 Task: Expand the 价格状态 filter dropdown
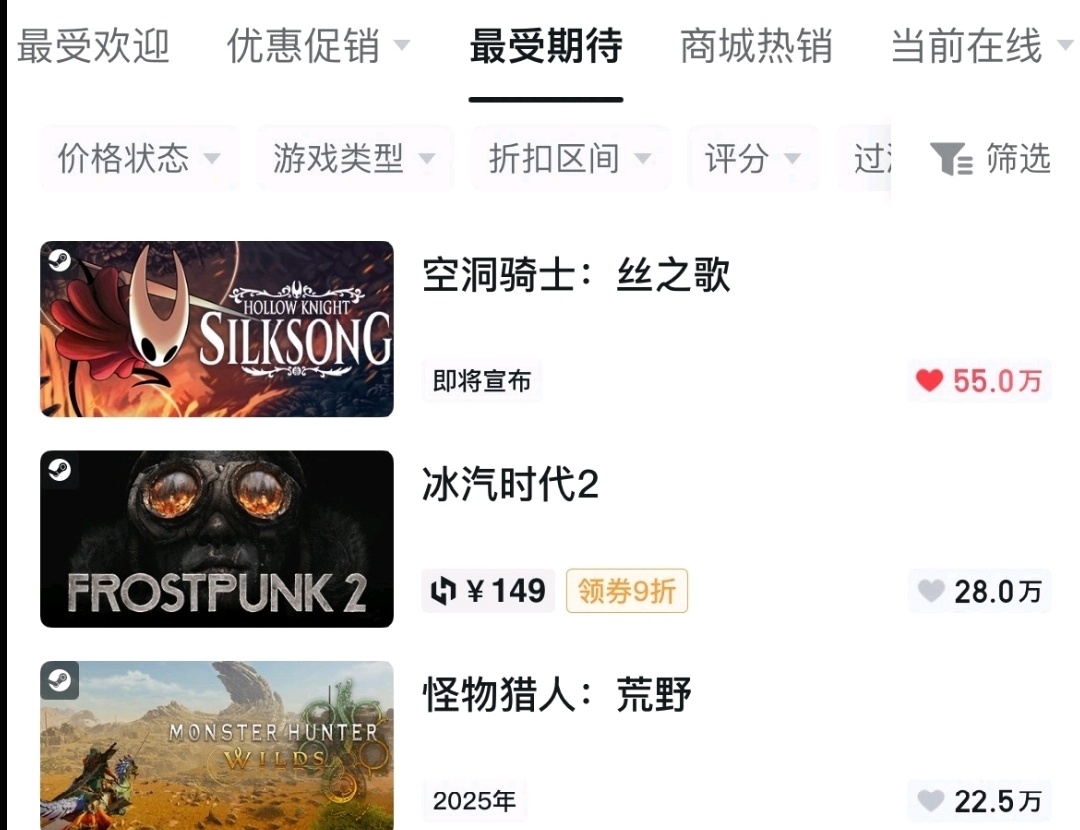click(x=138, y=158)
